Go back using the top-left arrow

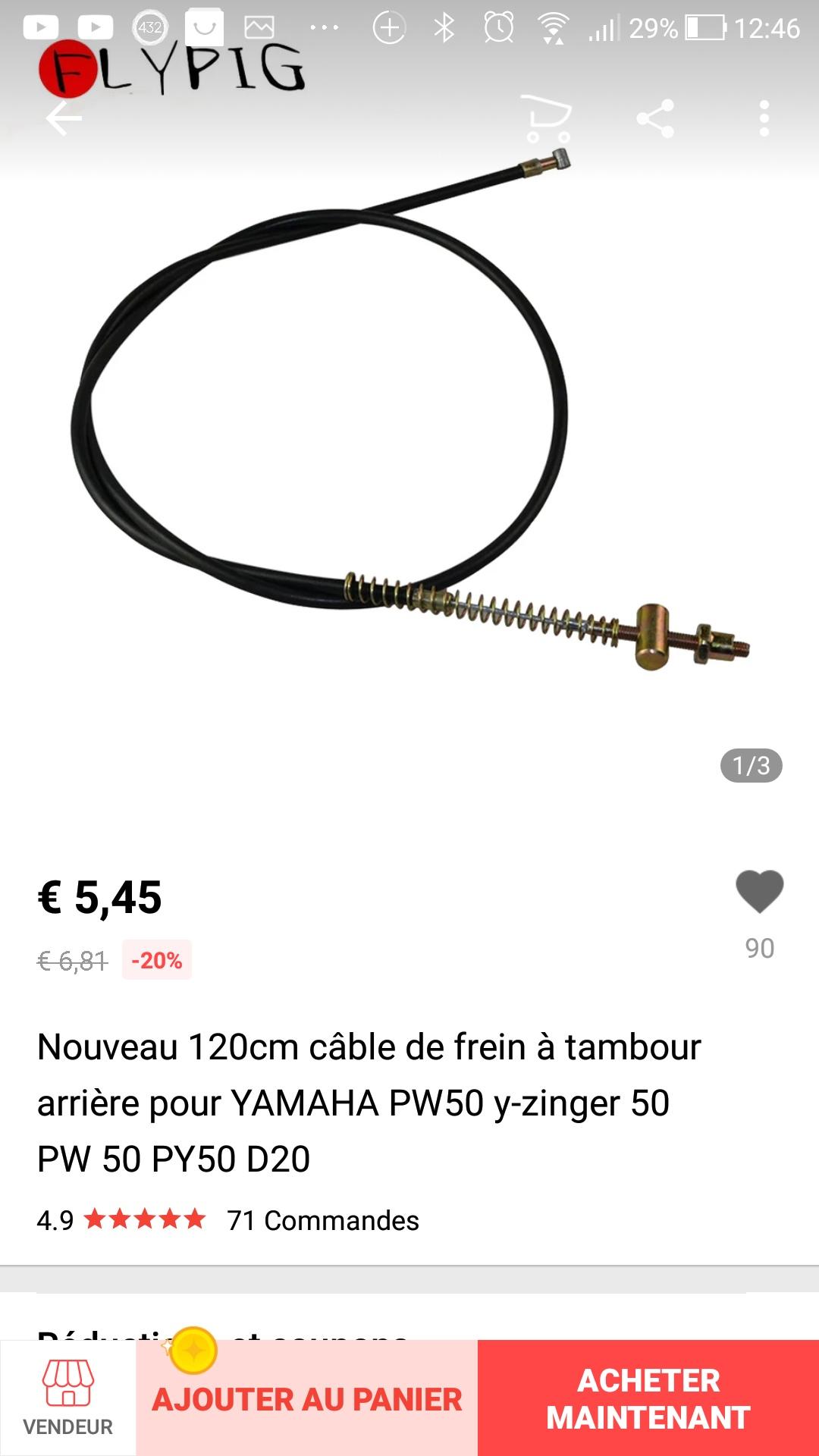64,118
